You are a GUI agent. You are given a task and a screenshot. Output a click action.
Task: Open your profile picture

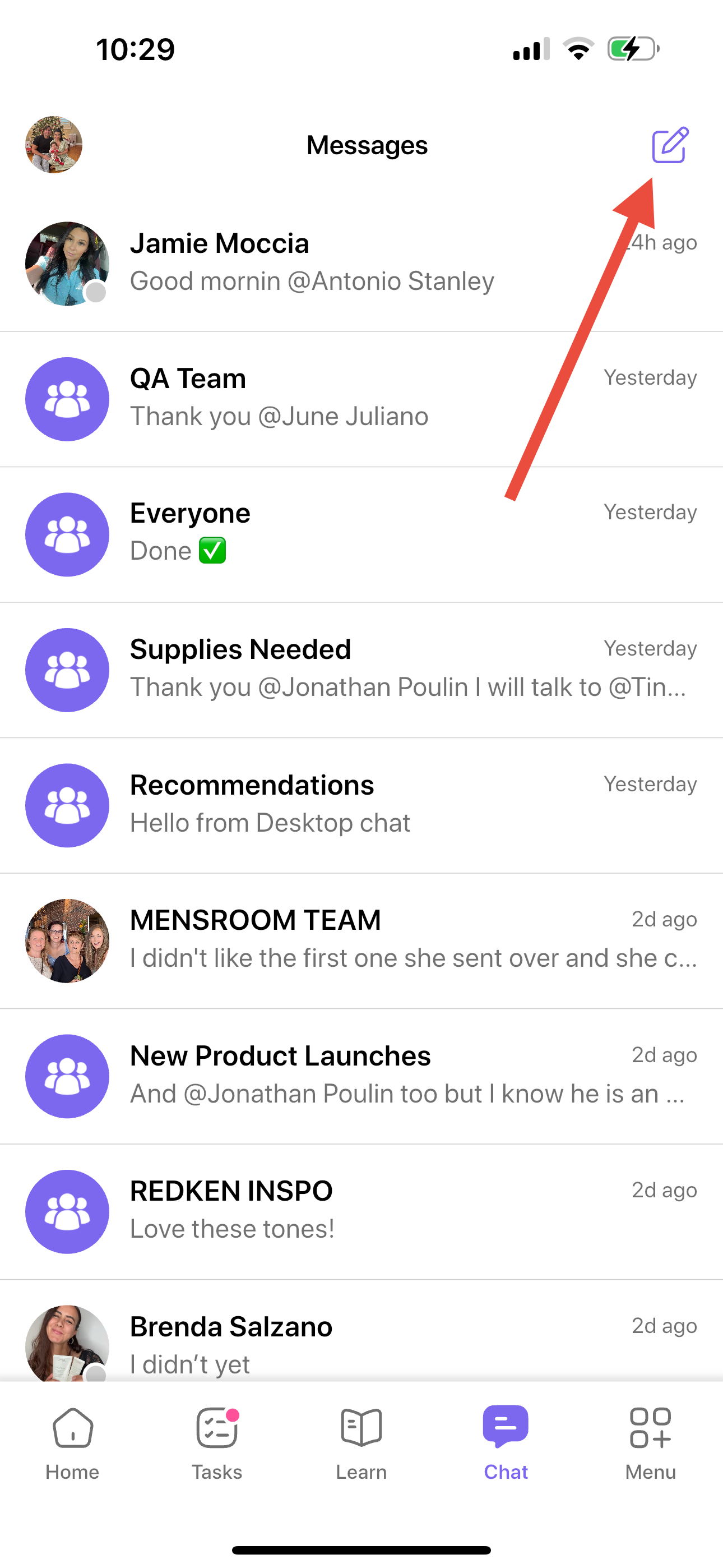pos(54,145)
